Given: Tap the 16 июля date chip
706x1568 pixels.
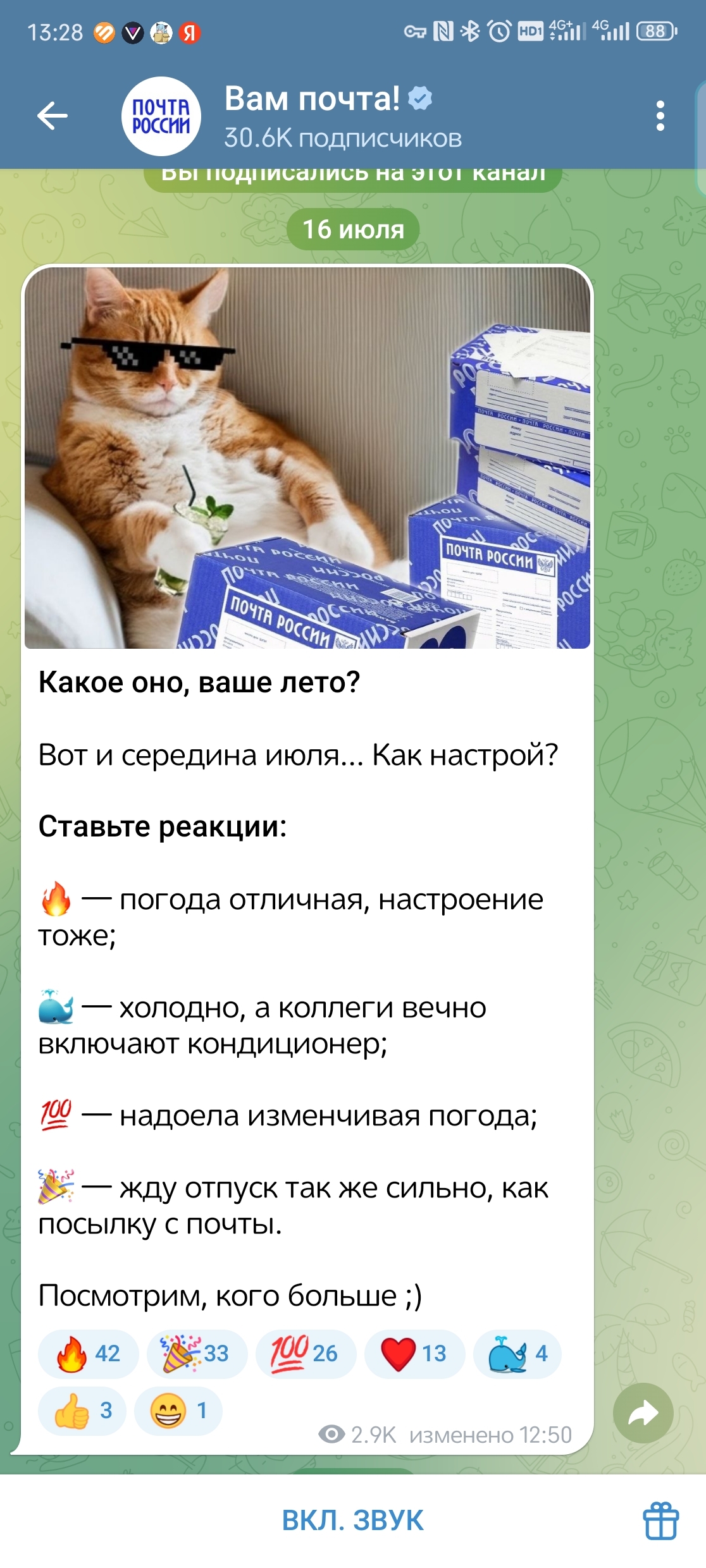Looking at the screenshot, I should click(x=353, y=230).
